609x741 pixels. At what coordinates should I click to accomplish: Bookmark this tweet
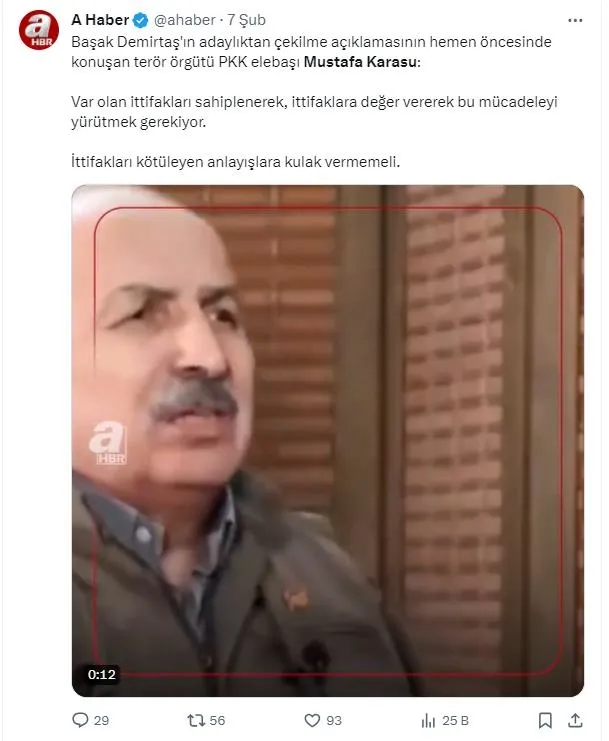point(545,720)
